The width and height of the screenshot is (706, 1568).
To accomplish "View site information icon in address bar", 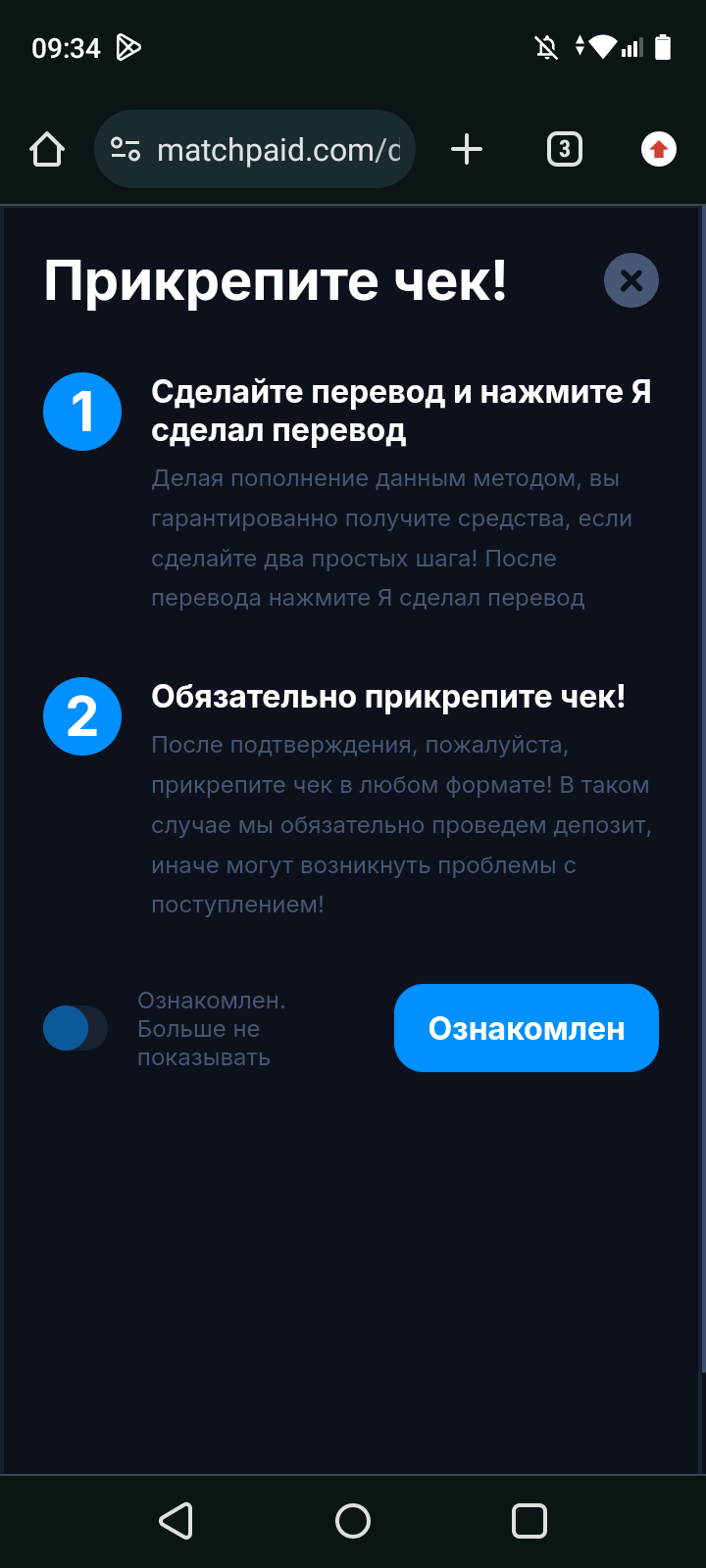I will click(x=126, y=150).
